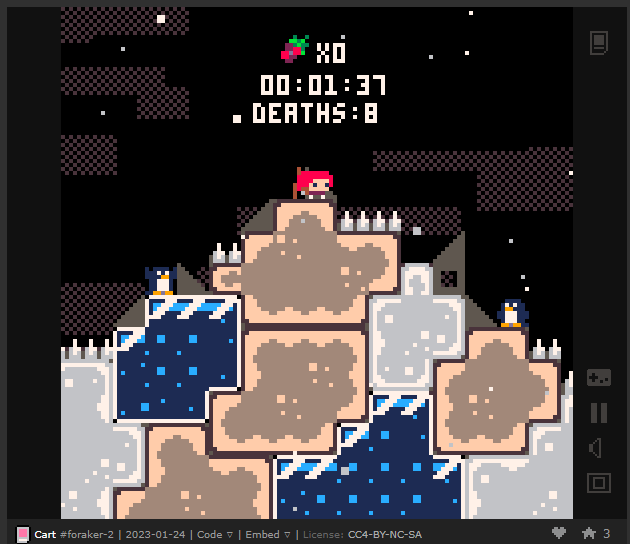Viewport: 630px width, 544px height.
Task: Open the cartridge menu icon
Action: [598, 42]
